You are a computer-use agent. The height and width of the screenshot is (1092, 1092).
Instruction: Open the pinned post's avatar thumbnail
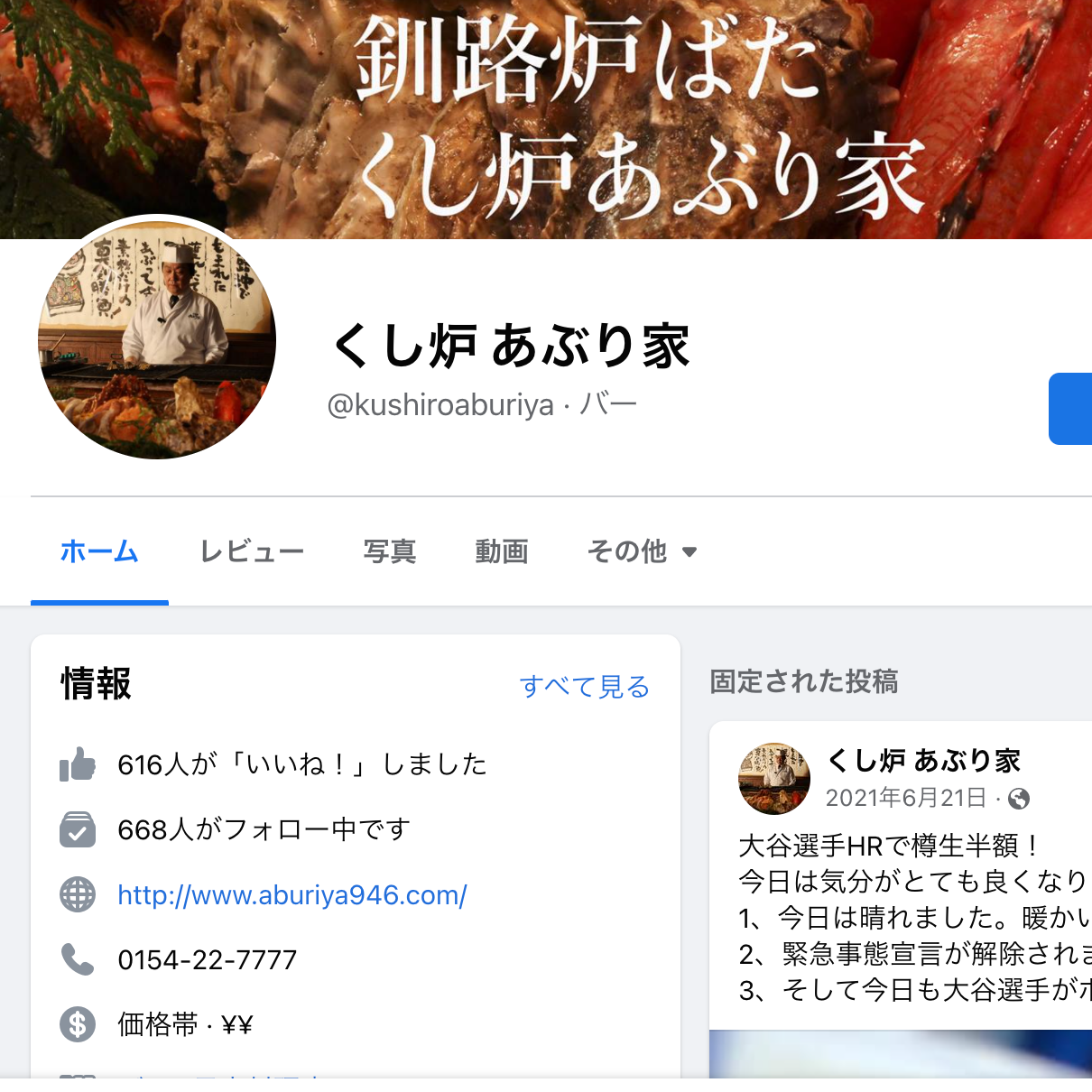(773, 778)
